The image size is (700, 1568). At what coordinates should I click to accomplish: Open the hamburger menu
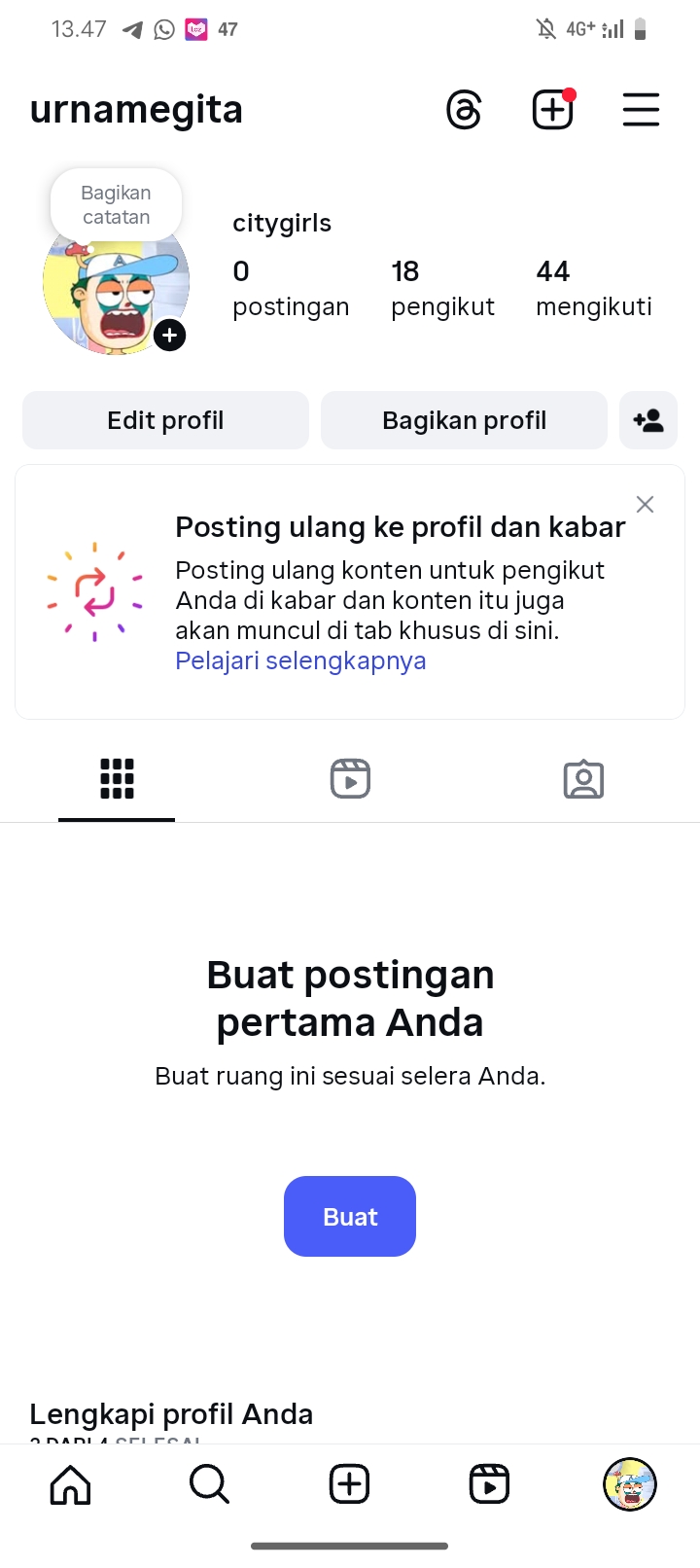[641, 110]
